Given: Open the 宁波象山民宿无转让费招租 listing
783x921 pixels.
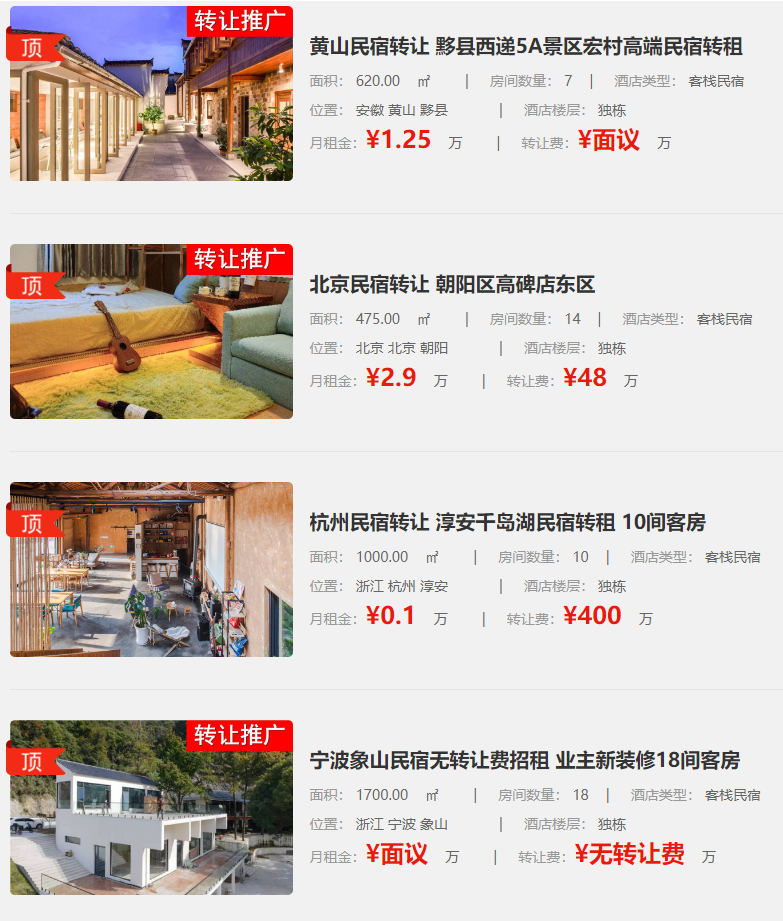Looking at the screenshot, I should 524,761.
